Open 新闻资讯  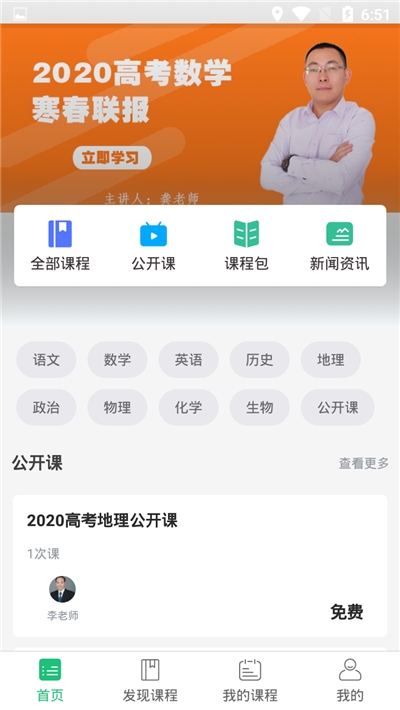coord(339,246)
